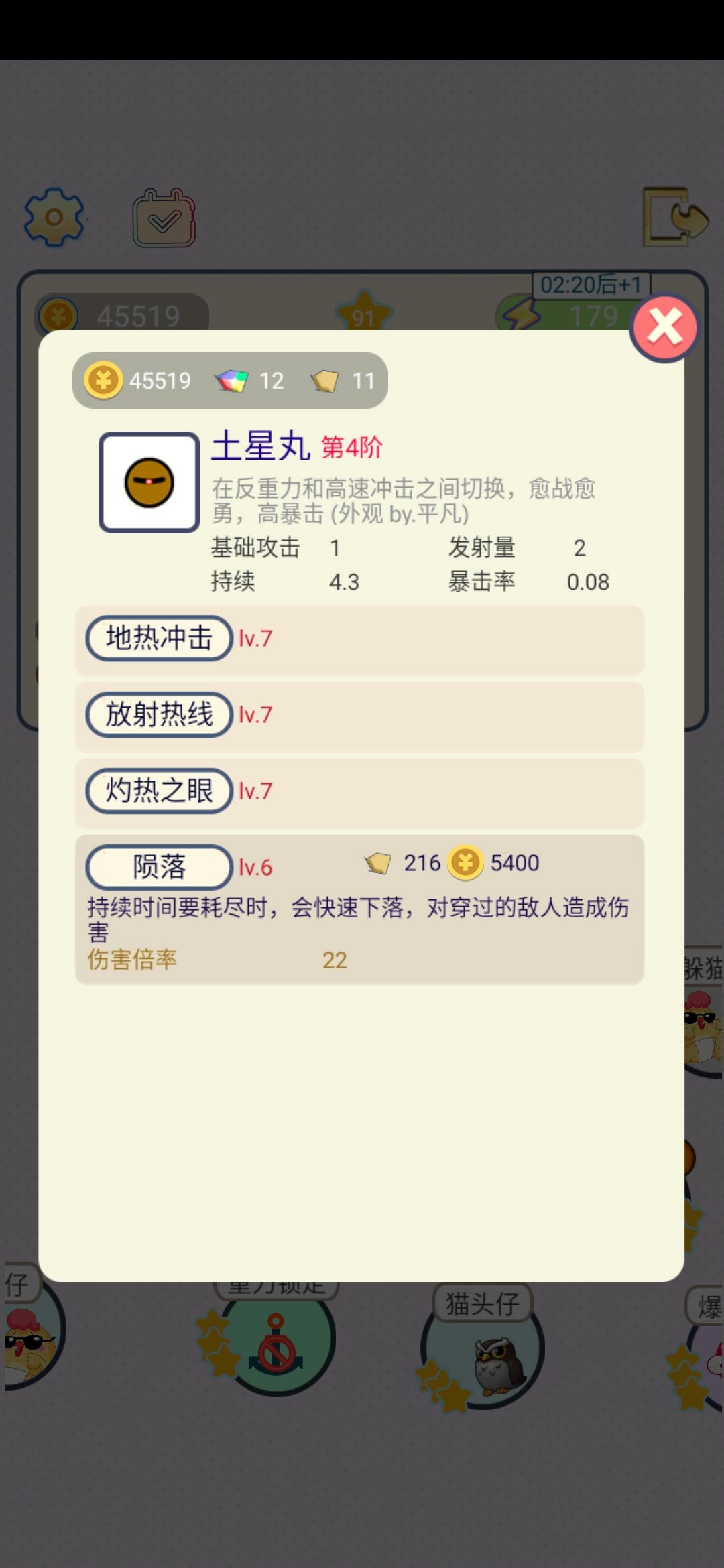This screenshot has width=724, height=1568.
Task: Upgrade the 陨落 lv.6 skill
Action: [158, 866]
